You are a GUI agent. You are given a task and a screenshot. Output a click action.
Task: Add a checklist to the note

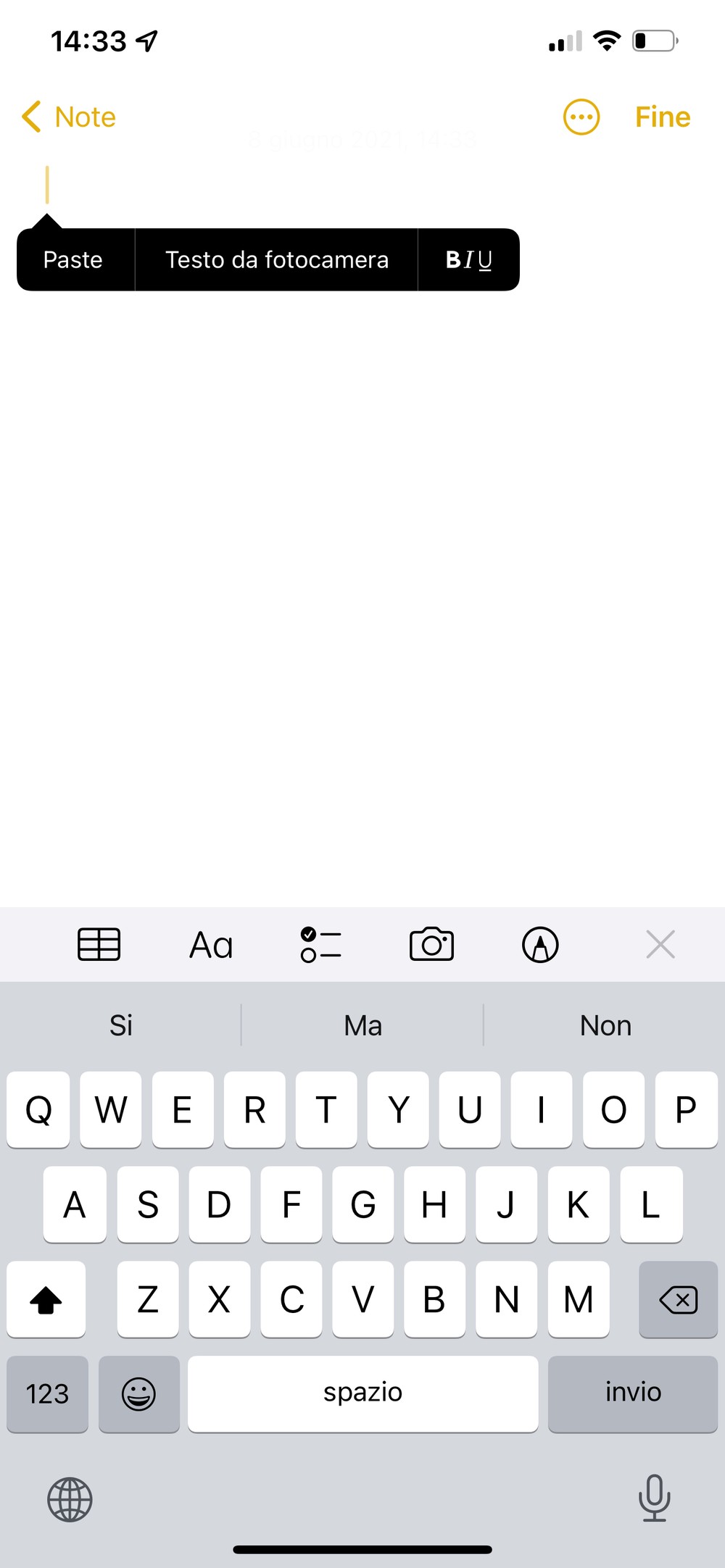(320, 945)
